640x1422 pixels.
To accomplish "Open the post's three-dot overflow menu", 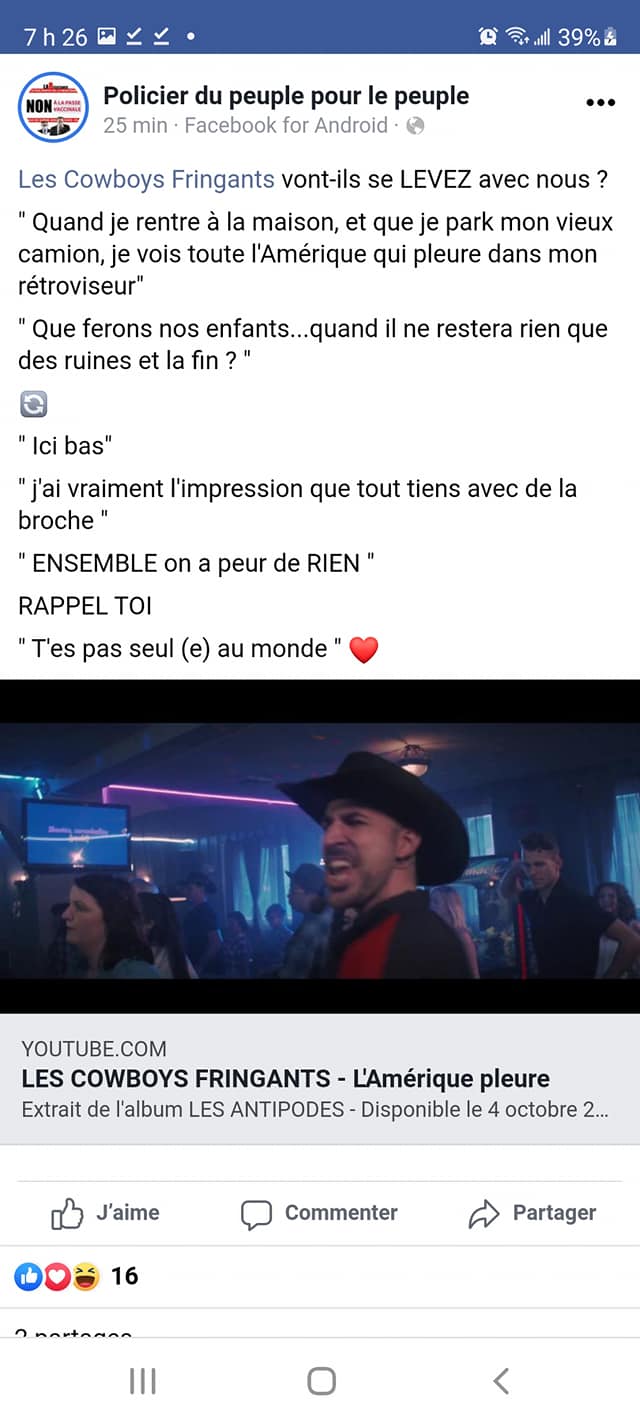I will coord(600,103).
